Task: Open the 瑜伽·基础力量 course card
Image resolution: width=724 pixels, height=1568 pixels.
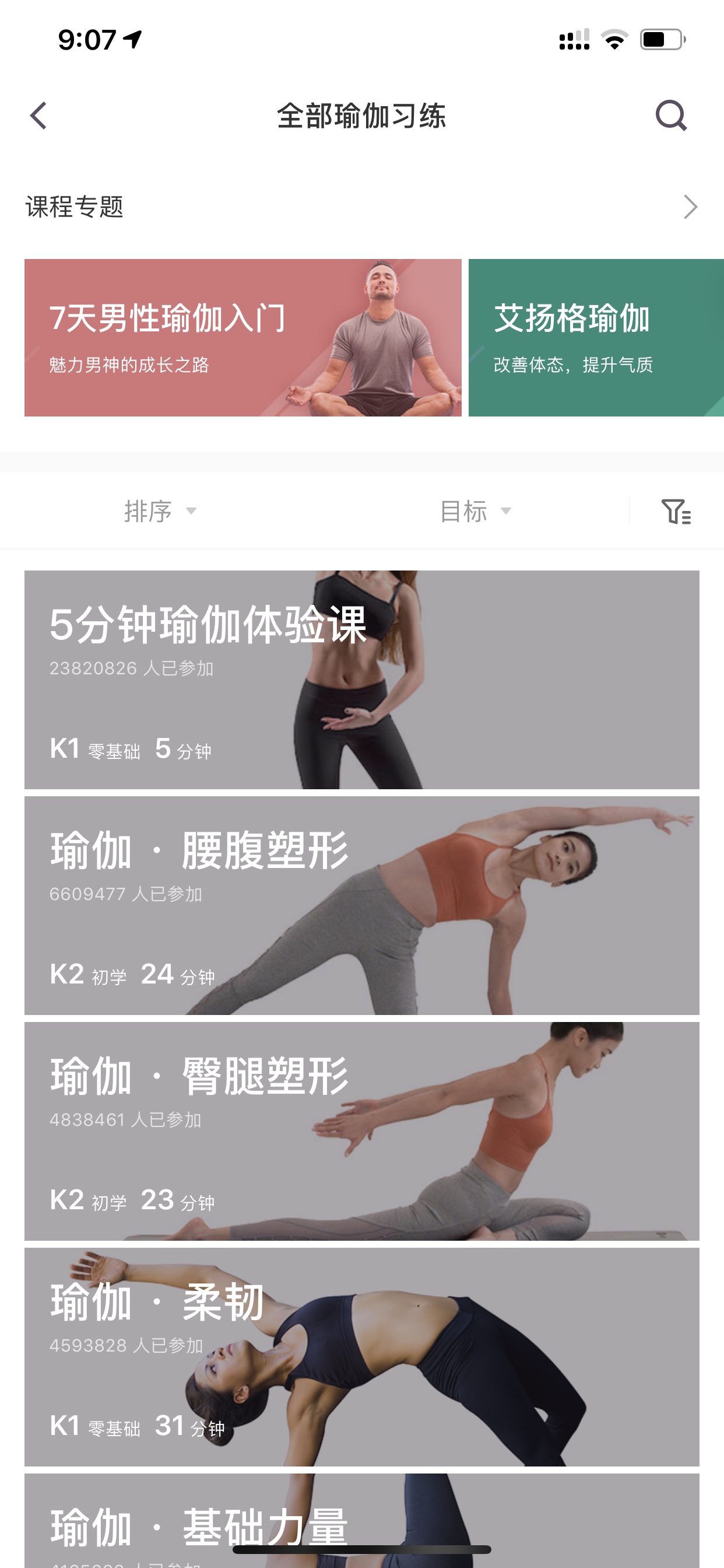Action: click(x=362, y=1521)
